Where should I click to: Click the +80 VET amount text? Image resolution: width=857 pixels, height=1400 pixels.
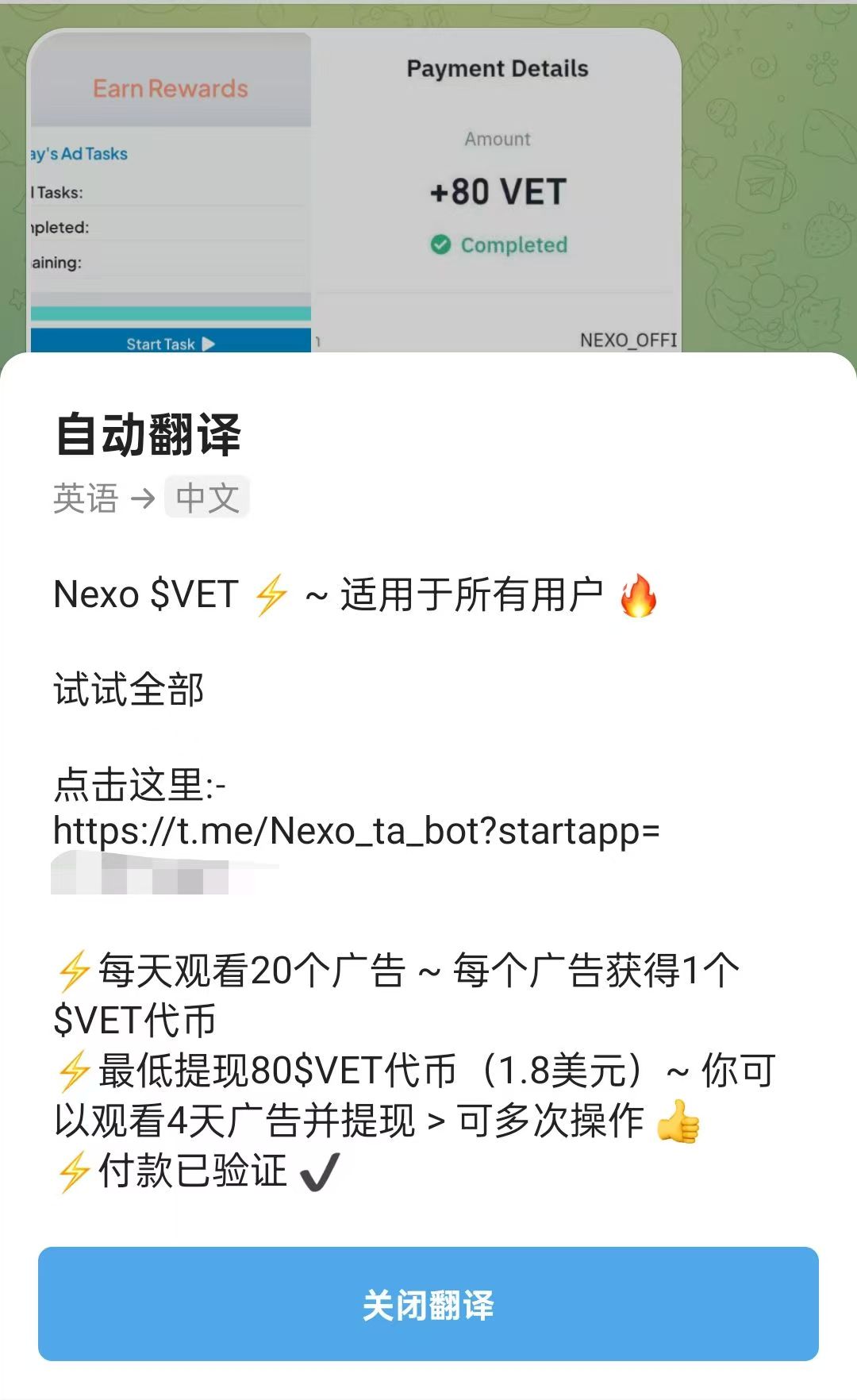(498, 190)
